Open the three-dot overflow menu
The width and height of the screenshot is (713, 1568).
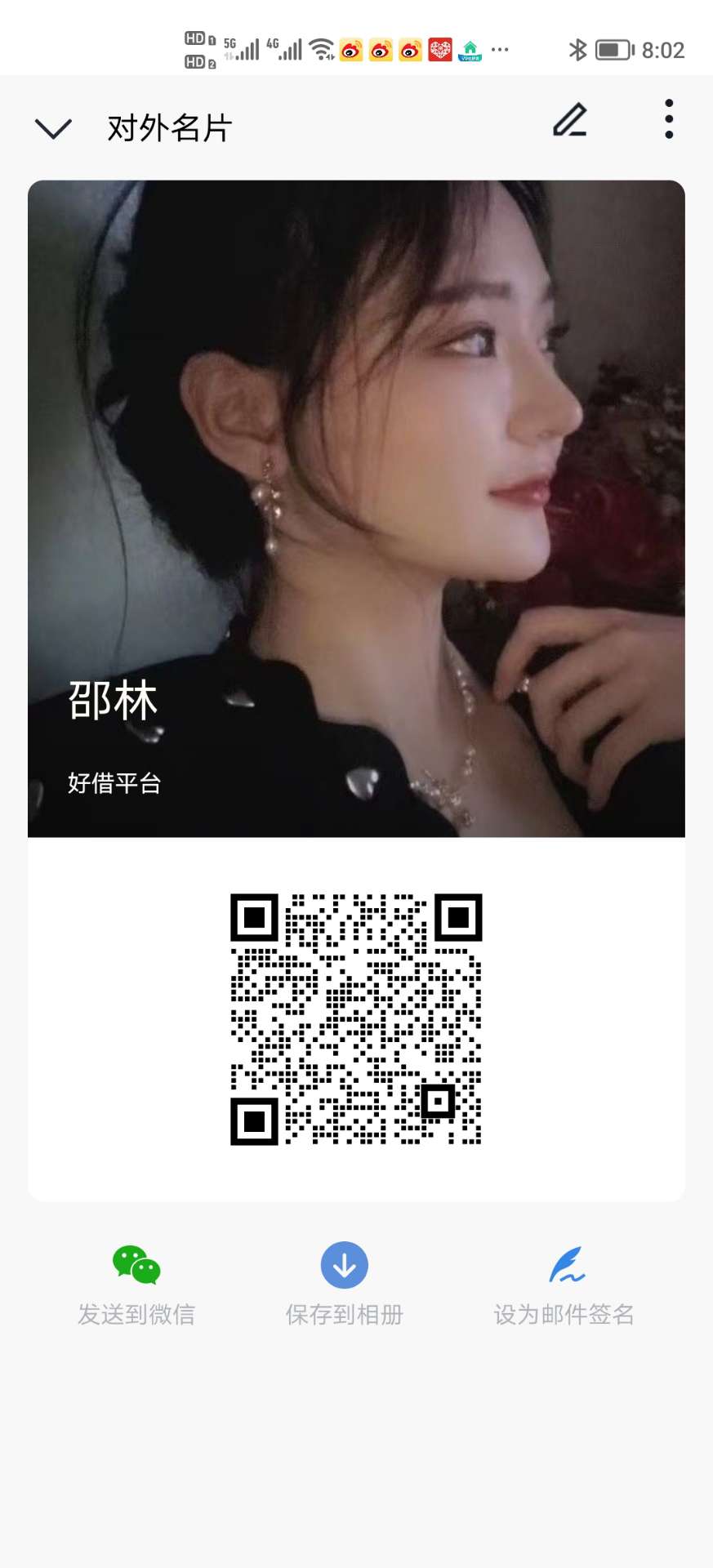click(x=669, y=119)
